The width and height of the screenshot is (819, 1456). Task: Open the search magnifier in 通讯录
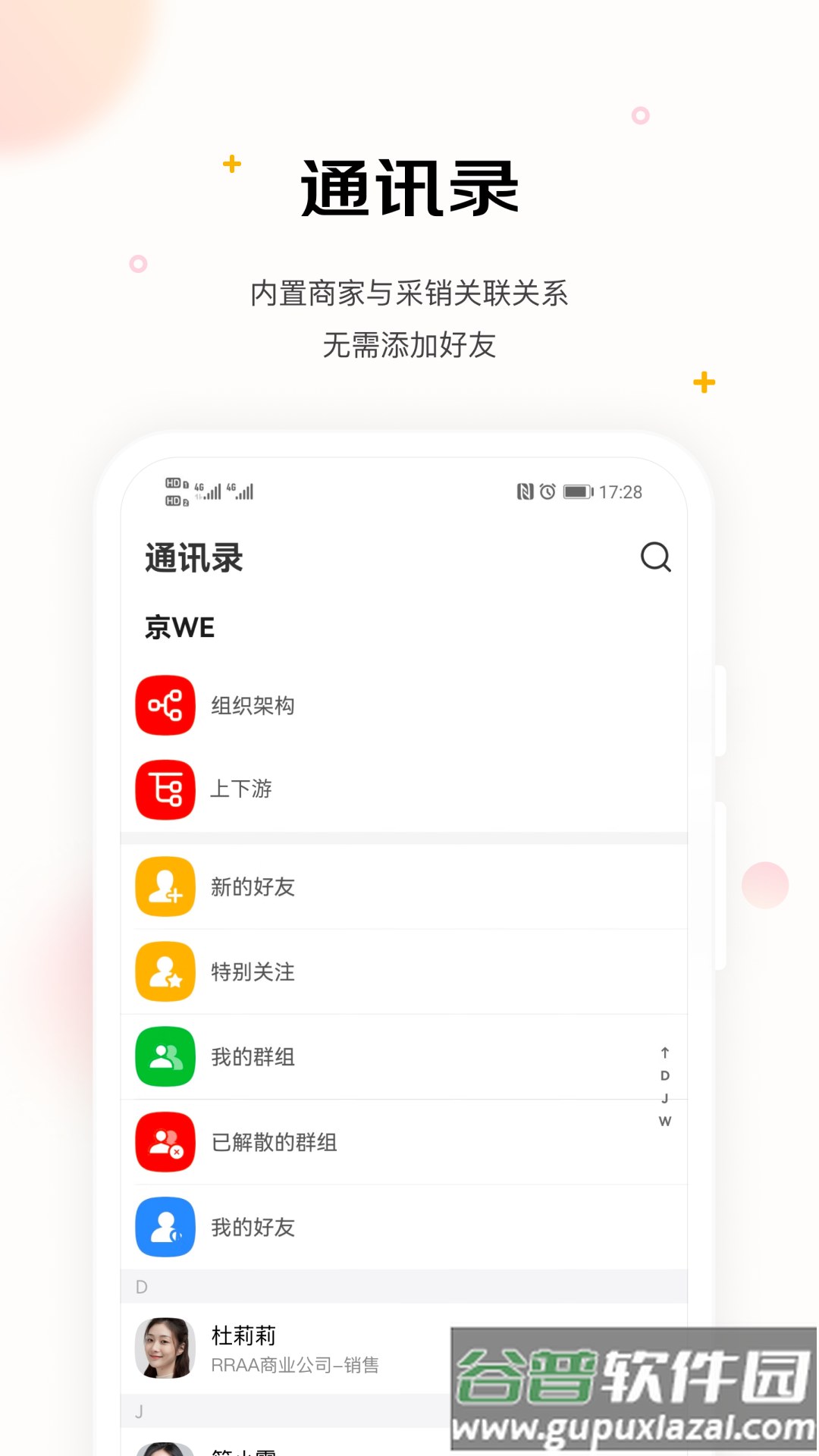coord(655,557)
